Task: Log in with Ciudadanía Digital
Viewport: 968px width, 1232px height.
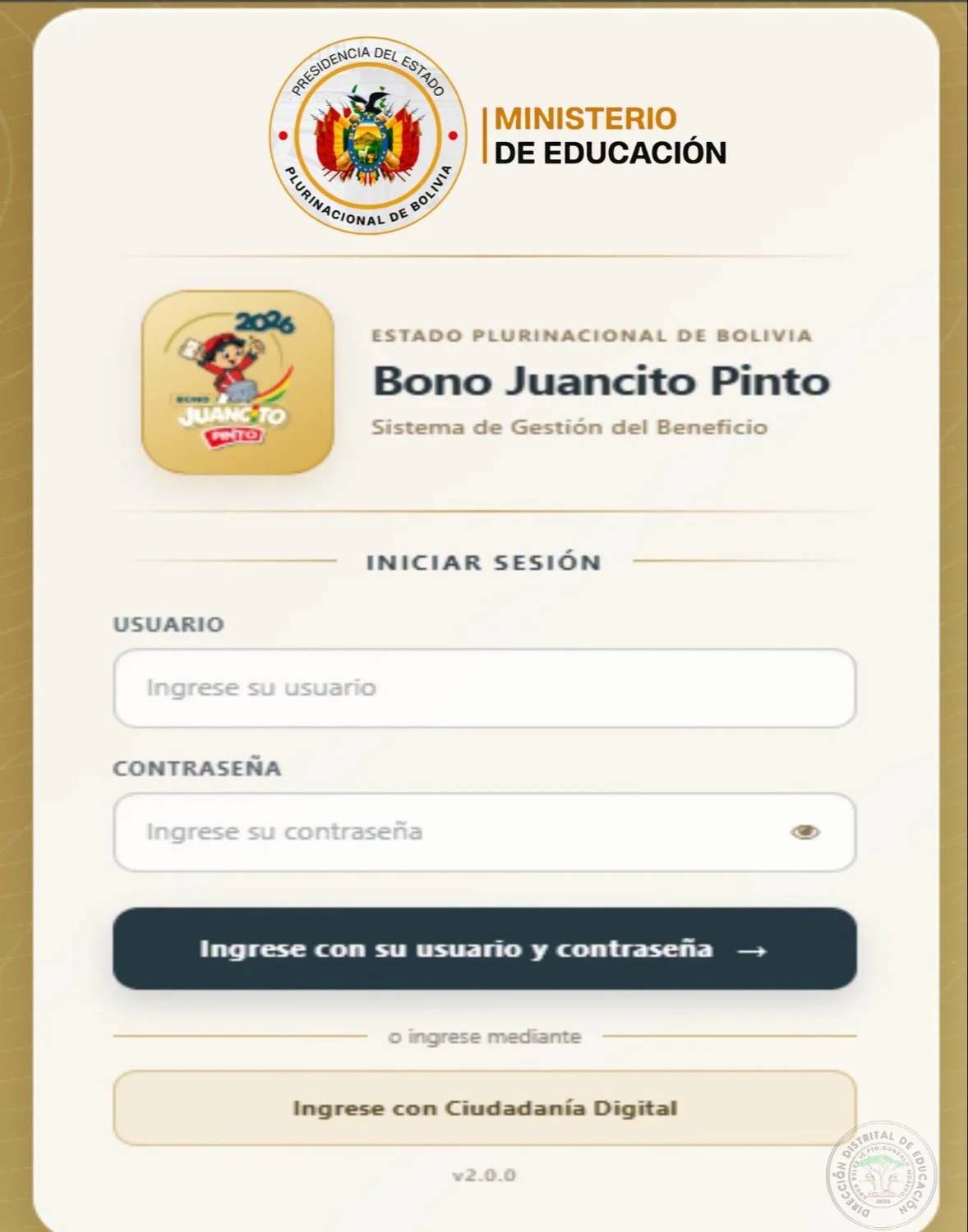Action: (x=485, y=1108)
